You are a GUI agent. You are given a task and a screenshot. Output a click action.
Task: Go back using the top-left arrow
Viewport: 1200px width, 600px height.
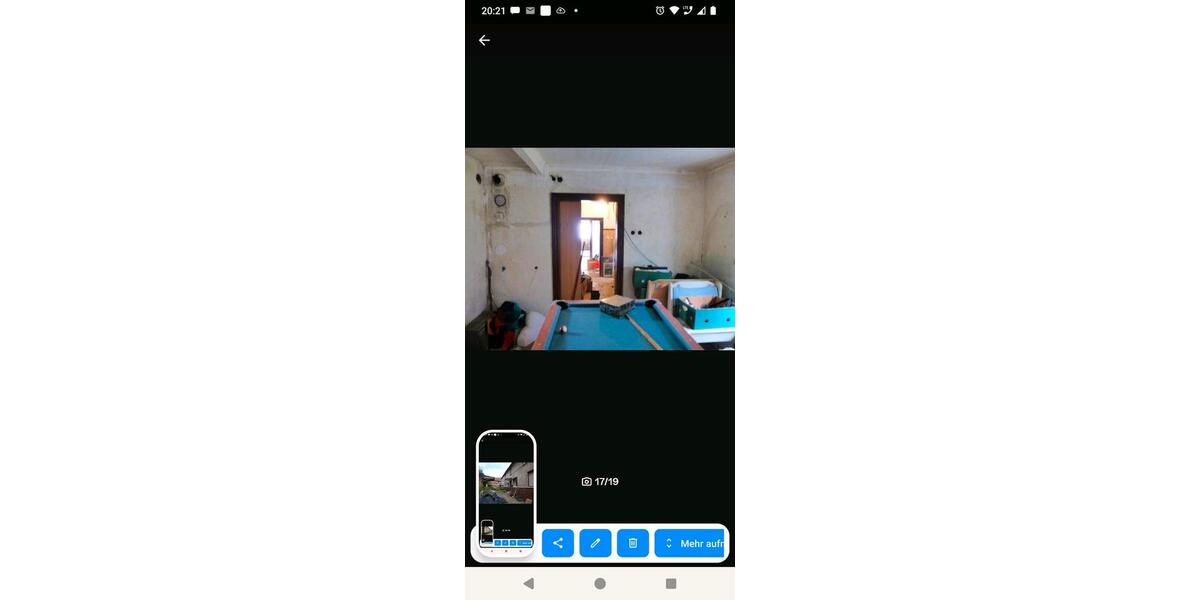tap(484, 40)
